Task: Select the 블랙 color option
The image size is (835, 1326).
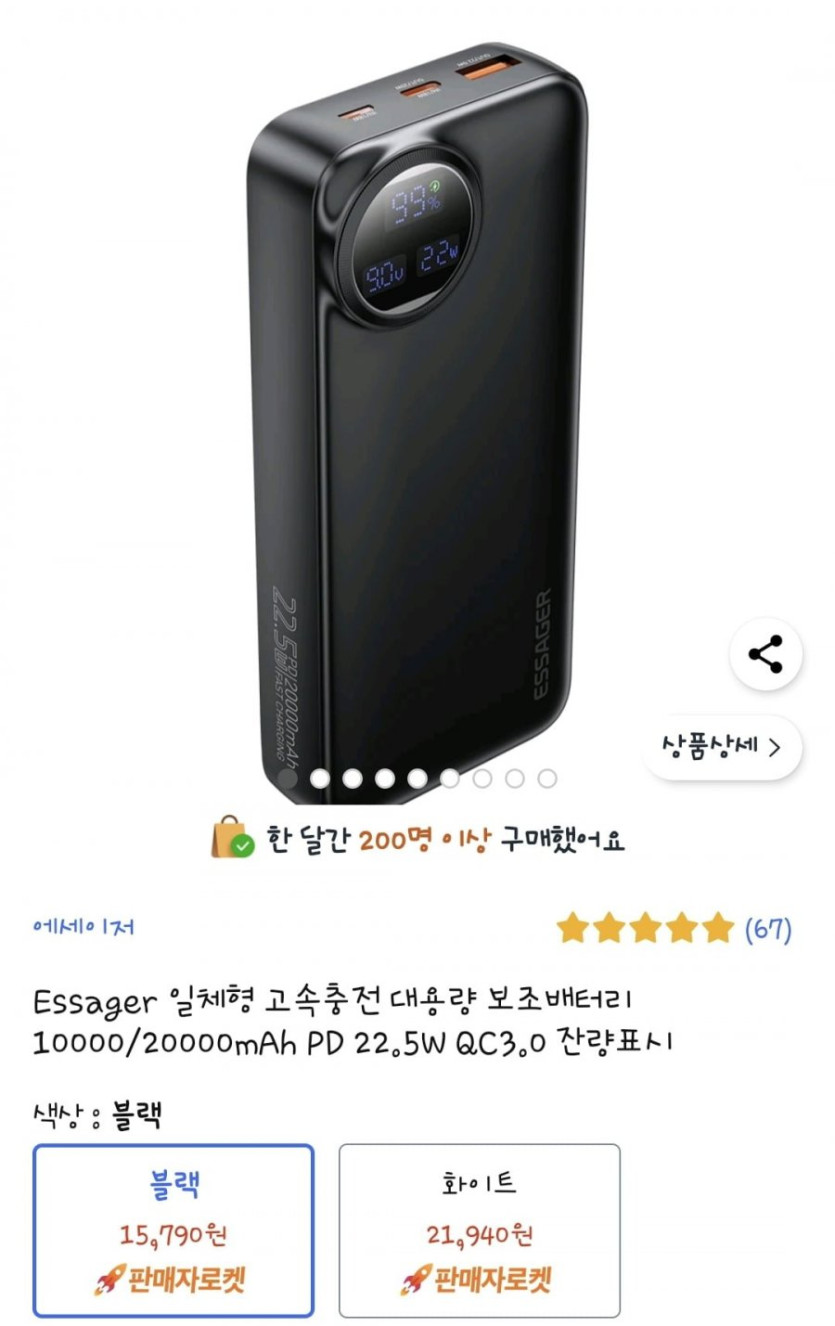Action: (174, 1231)
